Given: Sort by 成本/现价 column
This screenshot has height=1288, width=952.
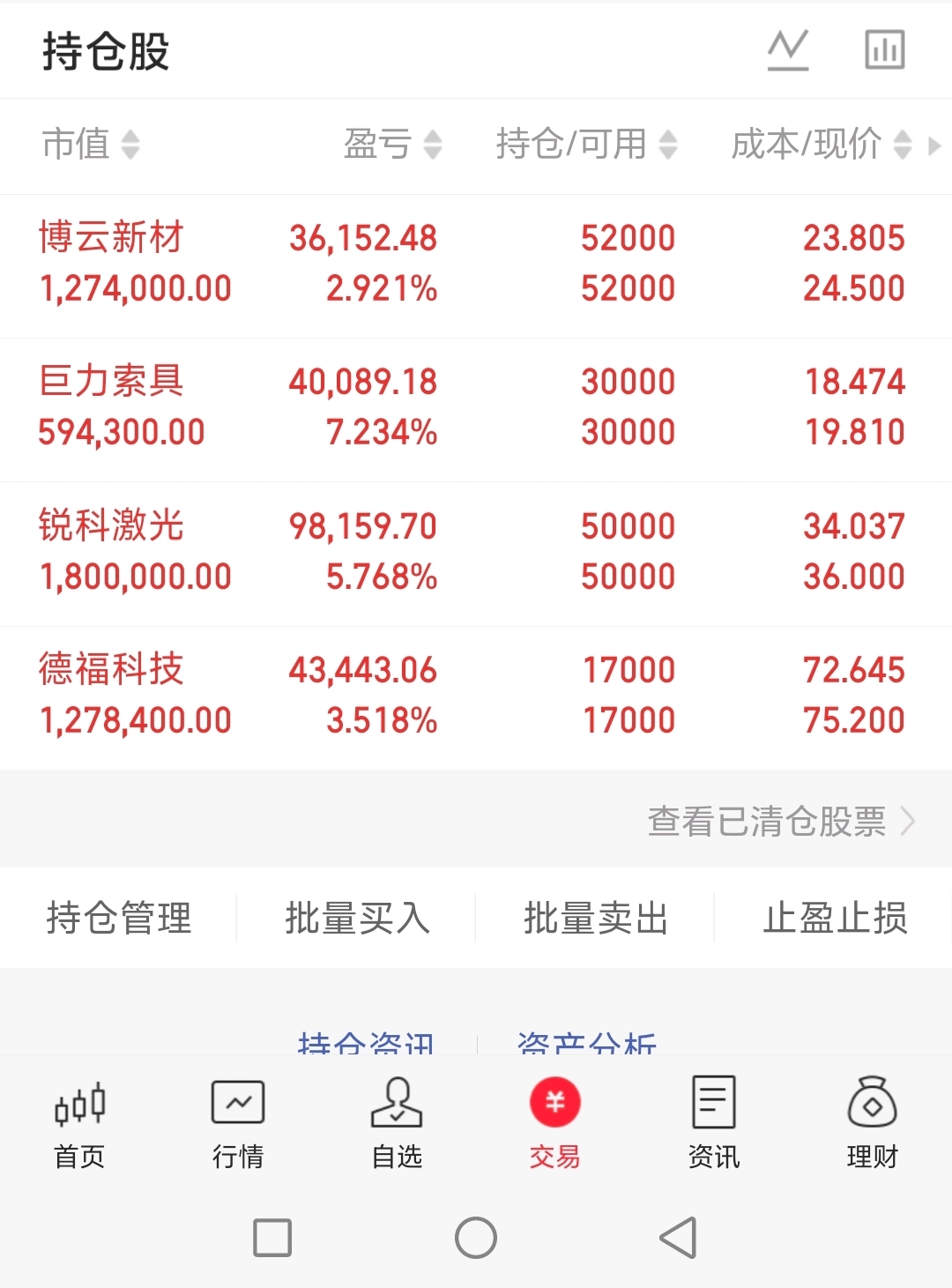Looking at the screenshot, I should [822, 144].
